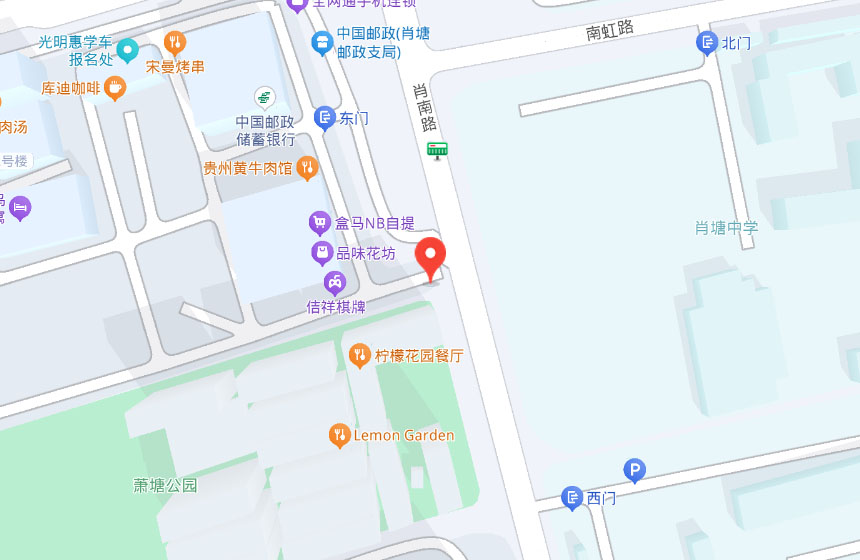Open the parking marker near 西门
The height and width of the screenshot is (560, 860).
[x=635, y=471]
